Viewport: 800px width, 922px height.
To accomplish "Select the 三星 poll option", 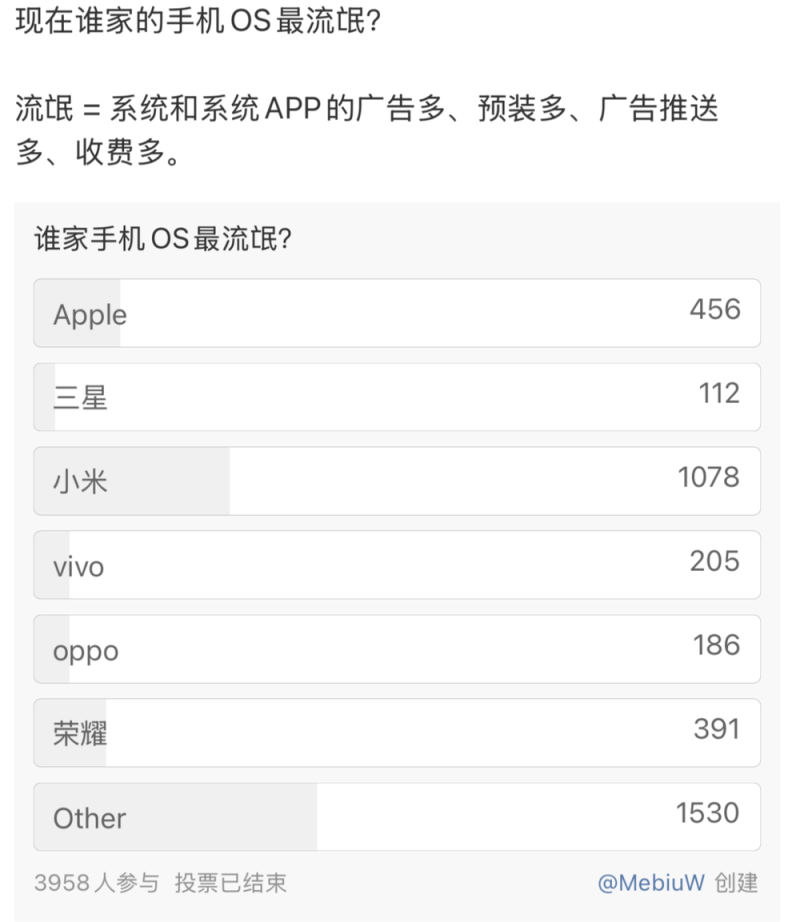I will coord(397,397).
